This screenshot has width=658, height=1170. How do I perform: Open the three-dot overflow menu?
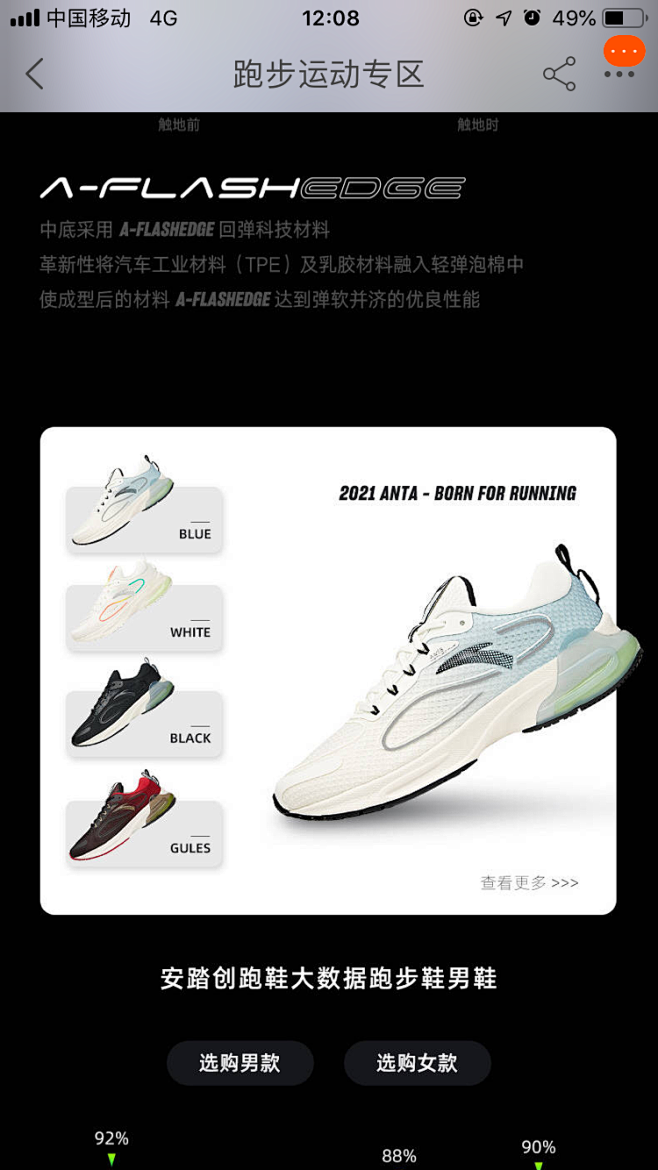pos(619,74)
